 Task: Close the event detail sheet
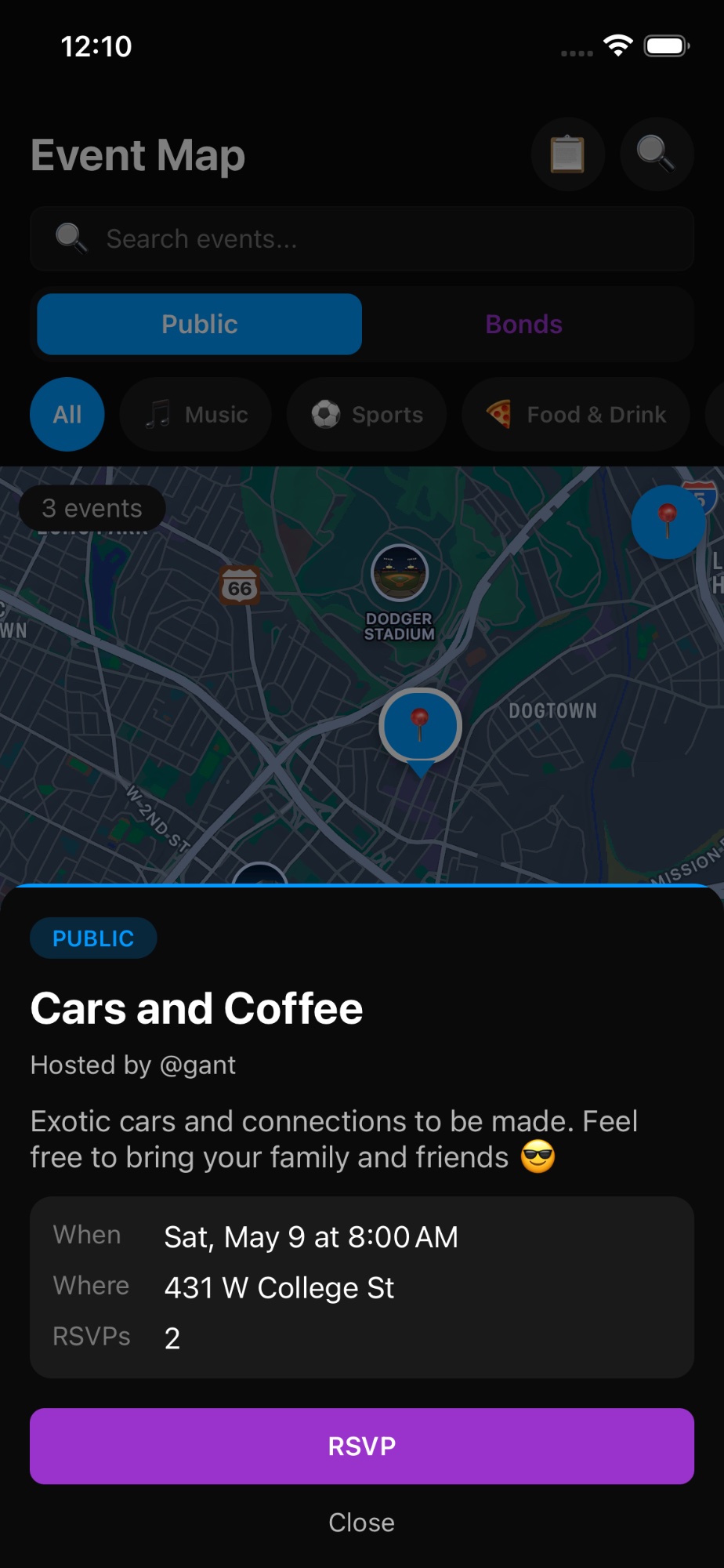click(361, 1523)
